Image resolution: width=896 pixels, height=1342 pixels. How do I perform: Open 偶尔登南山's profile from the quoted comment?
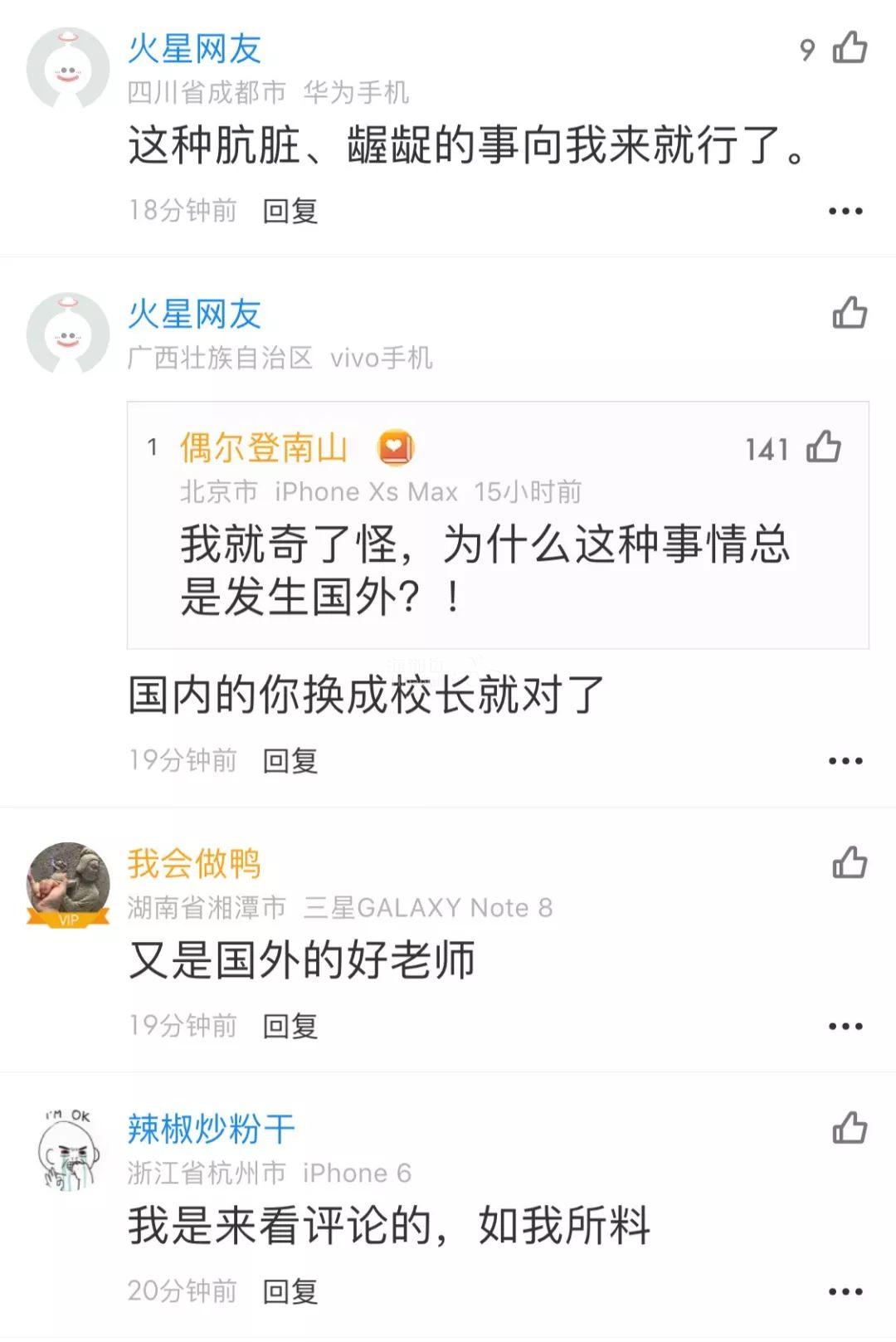coord(264,448)
